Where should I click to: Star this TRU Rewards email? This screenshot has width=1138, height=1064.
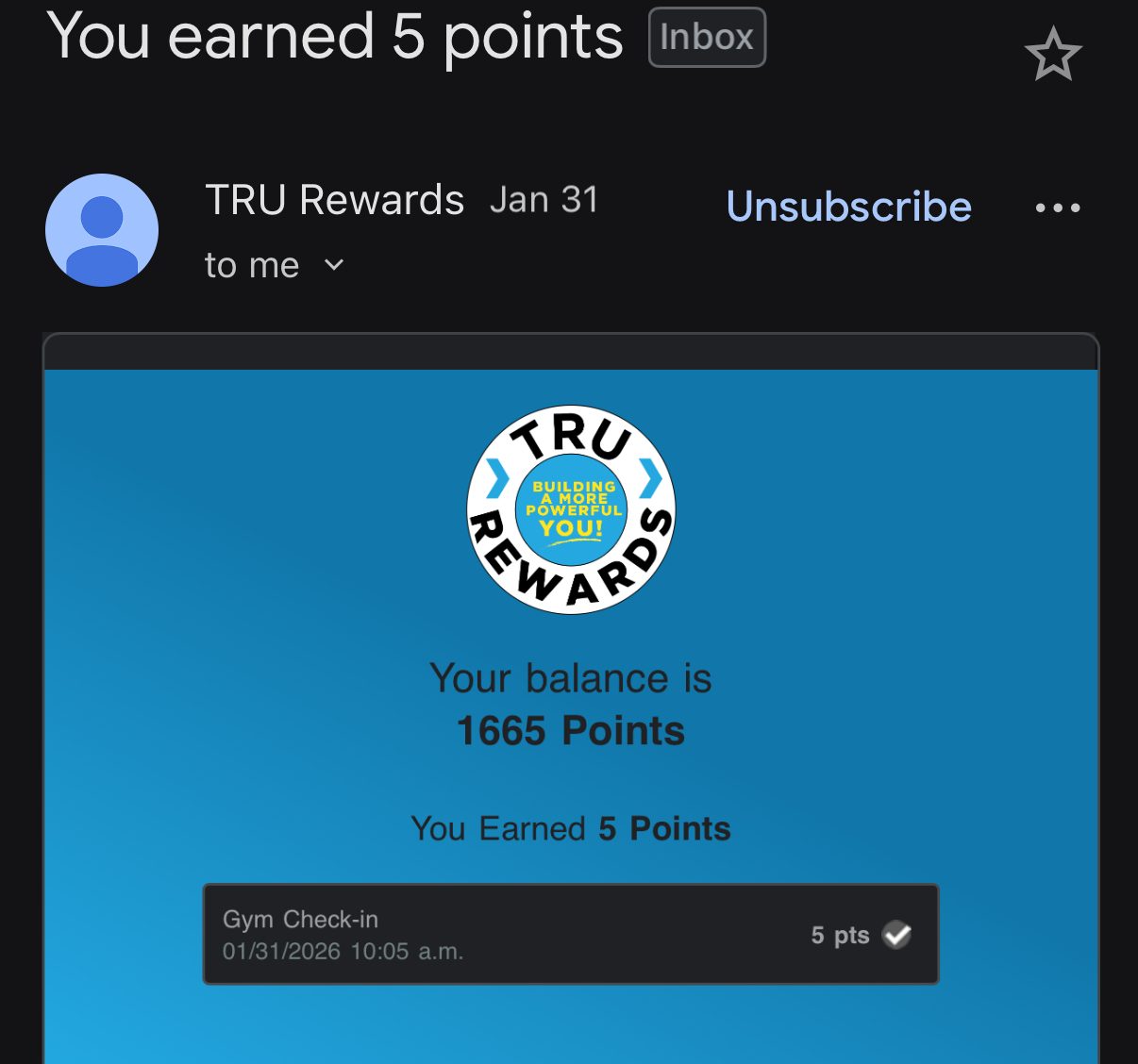[x=1052, y=55]
